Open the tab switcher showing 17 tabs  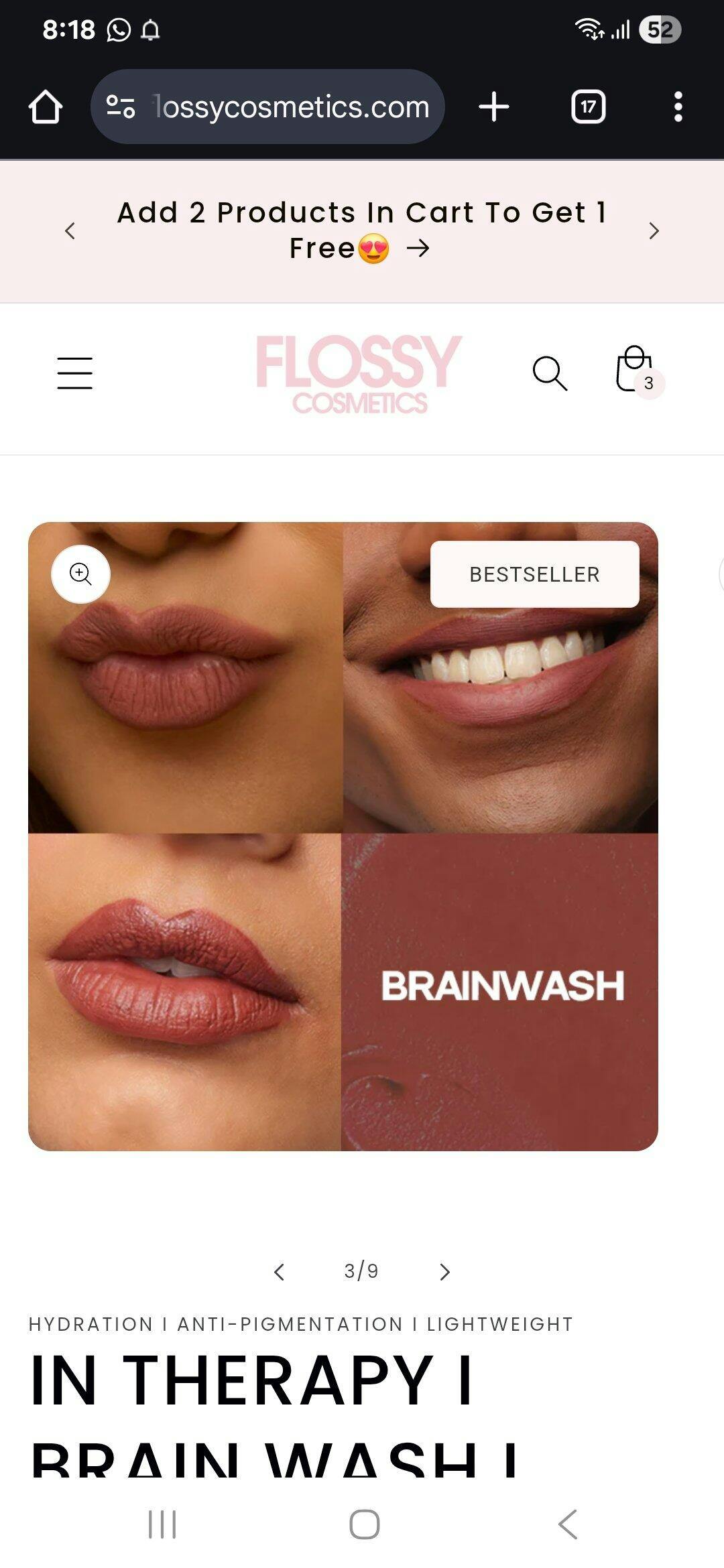click(x=588, y=107)
